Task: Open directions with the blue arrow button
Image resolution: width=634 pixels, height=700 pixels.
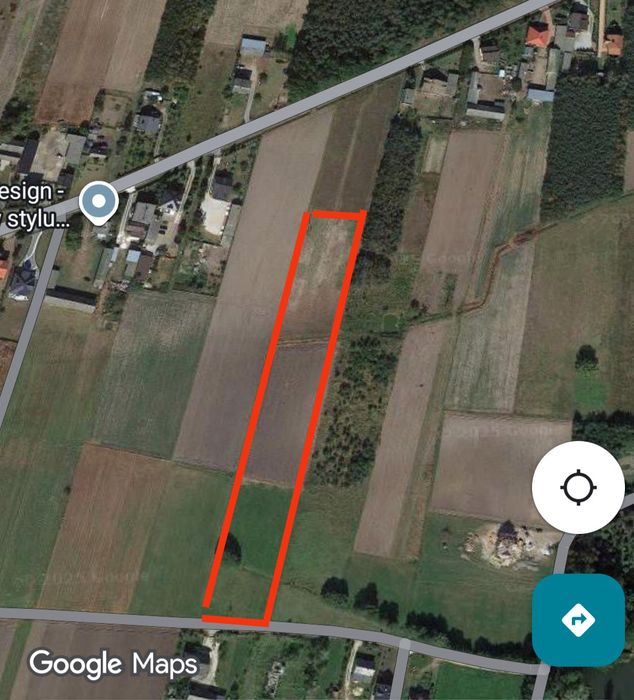Action: 578,619
